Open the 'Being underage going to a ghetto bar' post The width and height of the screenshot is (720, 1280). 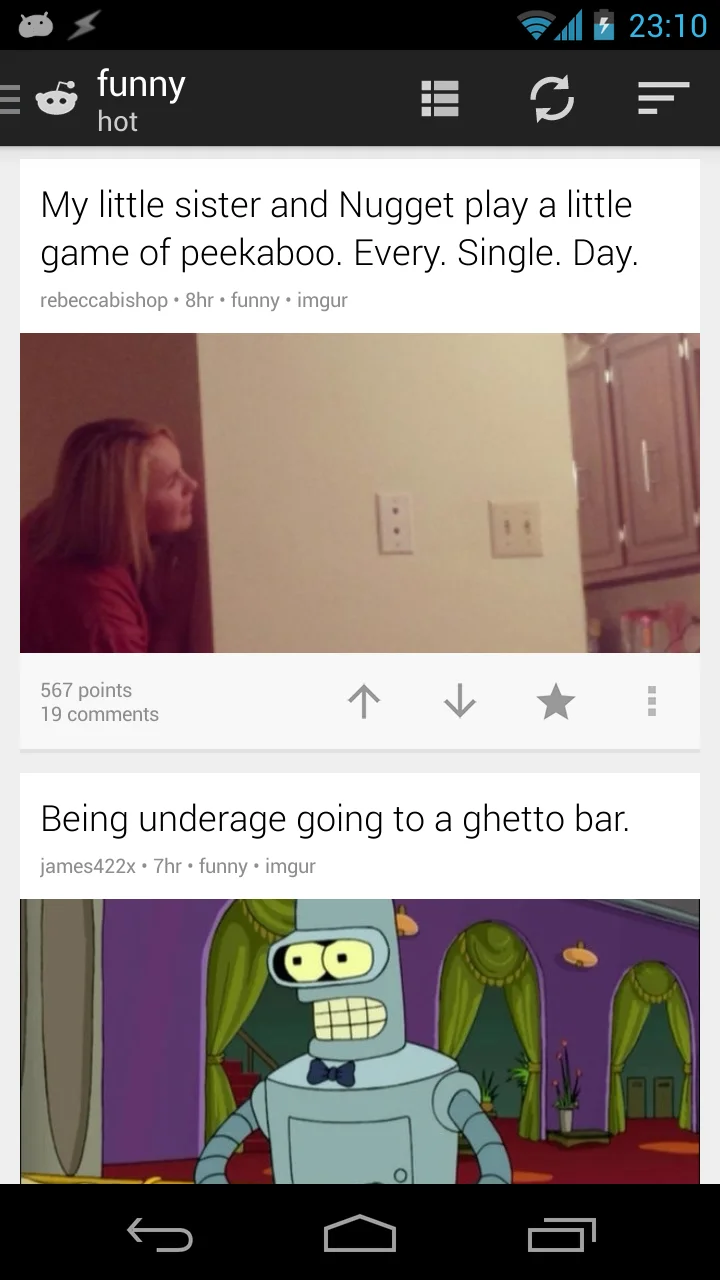(335, 819)
